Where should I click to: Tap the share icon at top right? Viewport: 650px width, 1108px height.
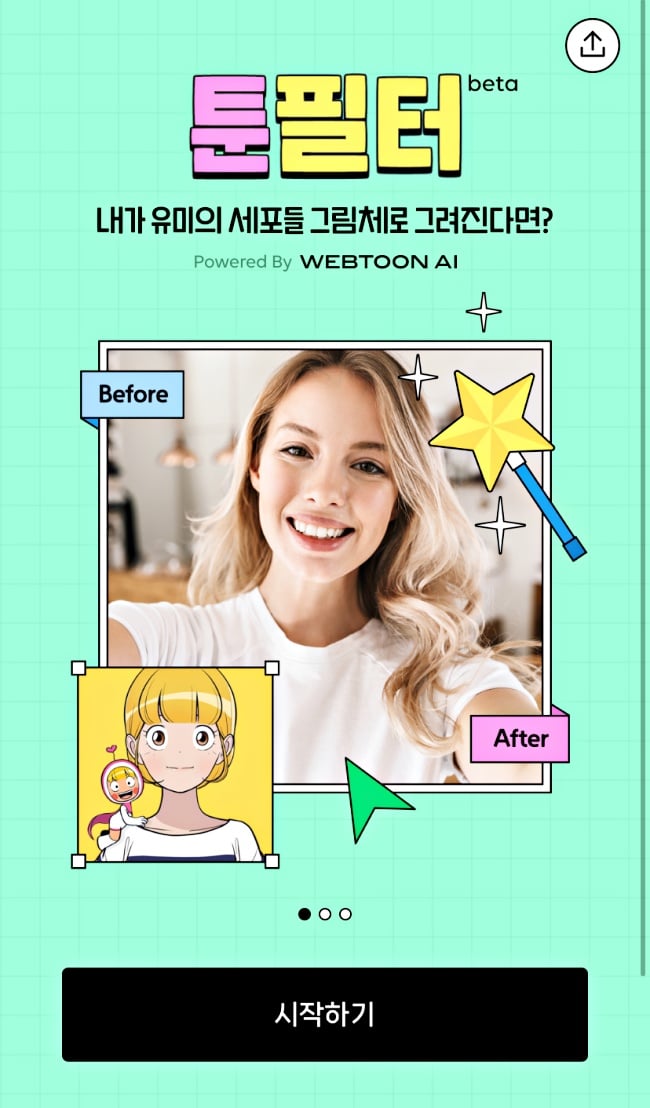[x=592, y=45]
